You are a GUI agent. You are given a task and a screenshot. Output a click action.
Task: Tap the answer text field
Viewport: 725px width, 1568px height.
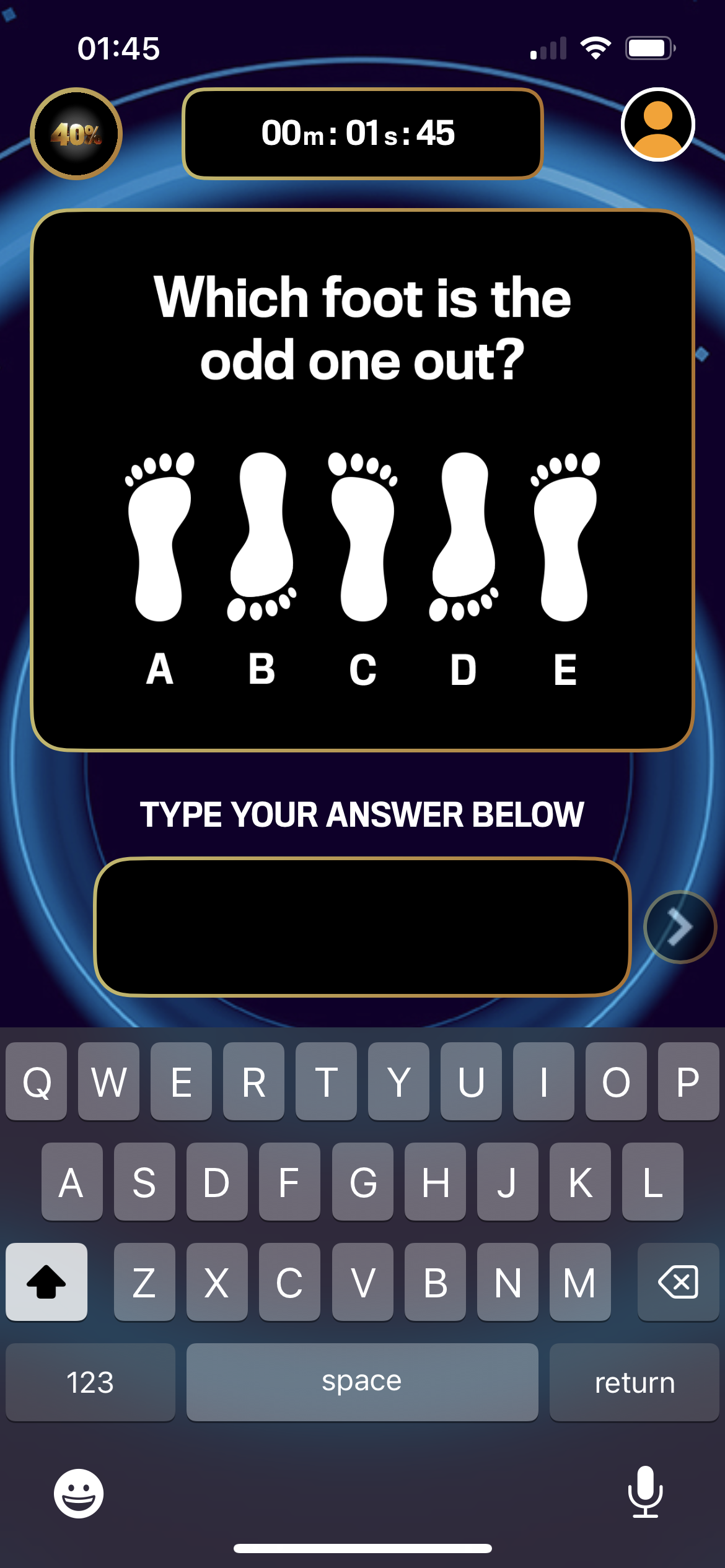click(x=362, y=926)
